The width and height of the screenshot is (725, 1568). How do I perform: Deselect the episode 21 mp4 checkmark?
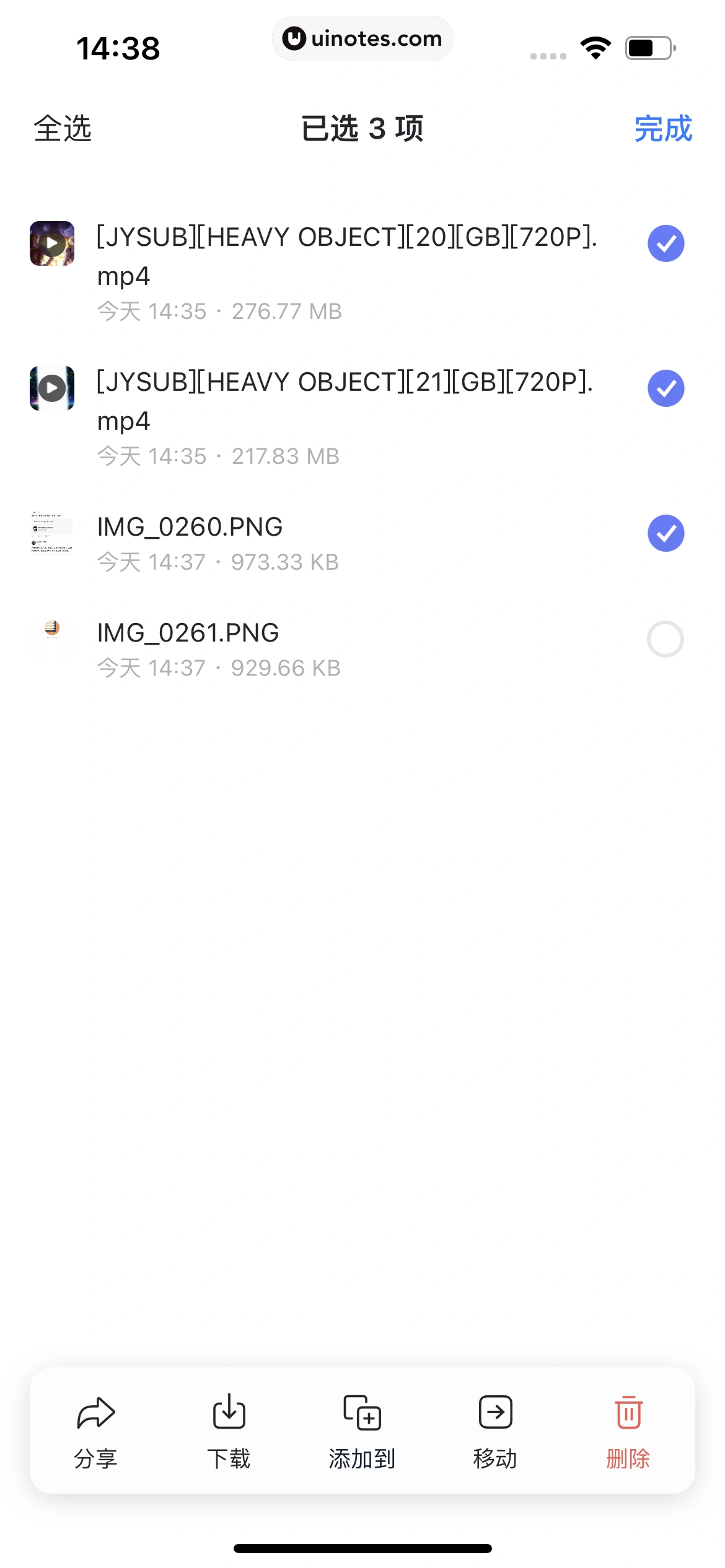(x=666, y=388)
